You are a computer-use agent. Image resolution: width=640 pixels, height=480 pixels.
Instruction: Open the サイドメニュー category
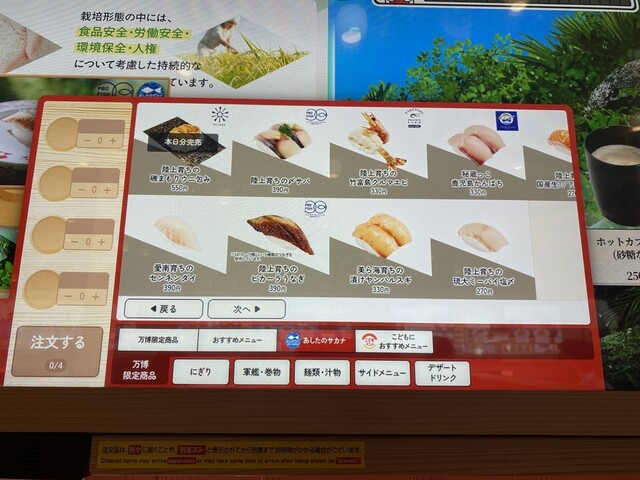382,373
